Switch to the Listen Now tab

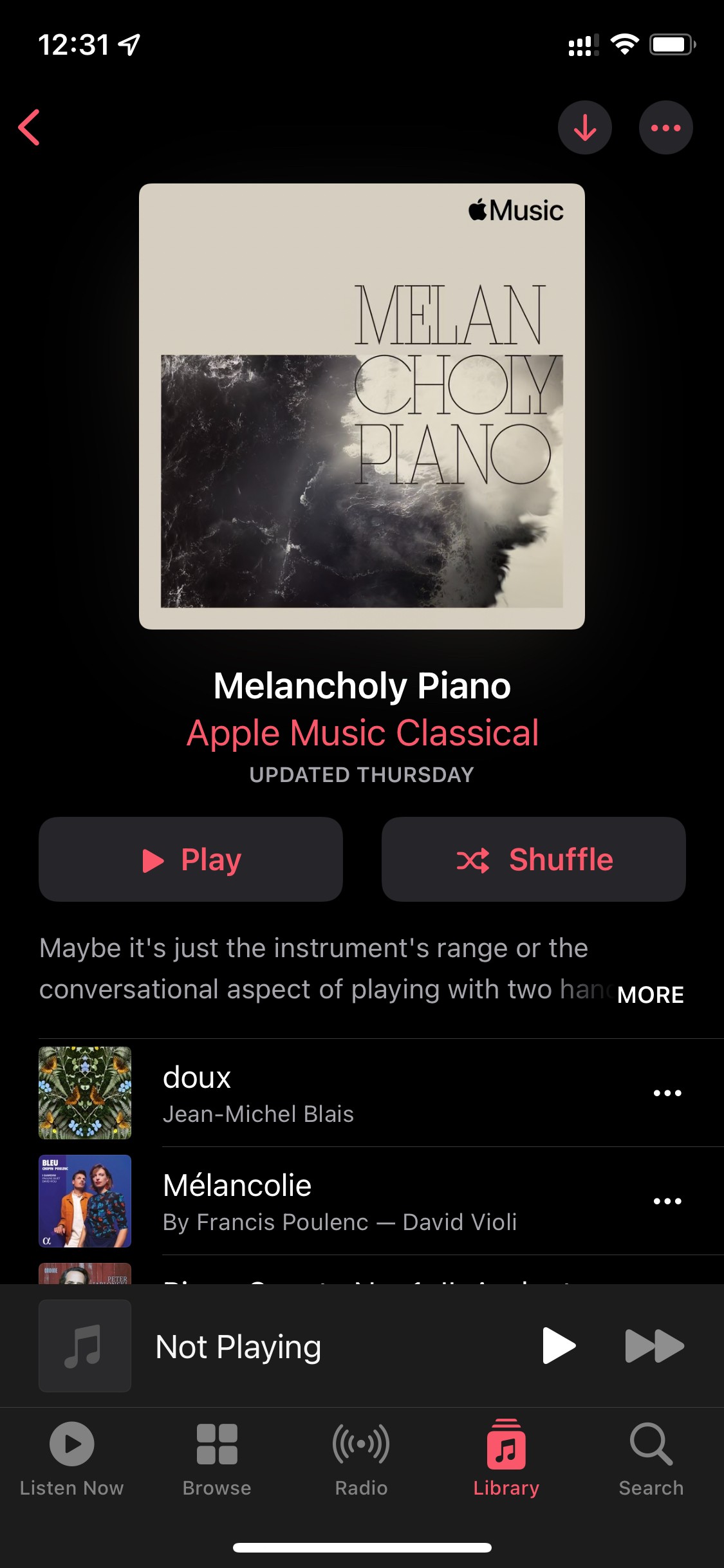click(71, 1459)
